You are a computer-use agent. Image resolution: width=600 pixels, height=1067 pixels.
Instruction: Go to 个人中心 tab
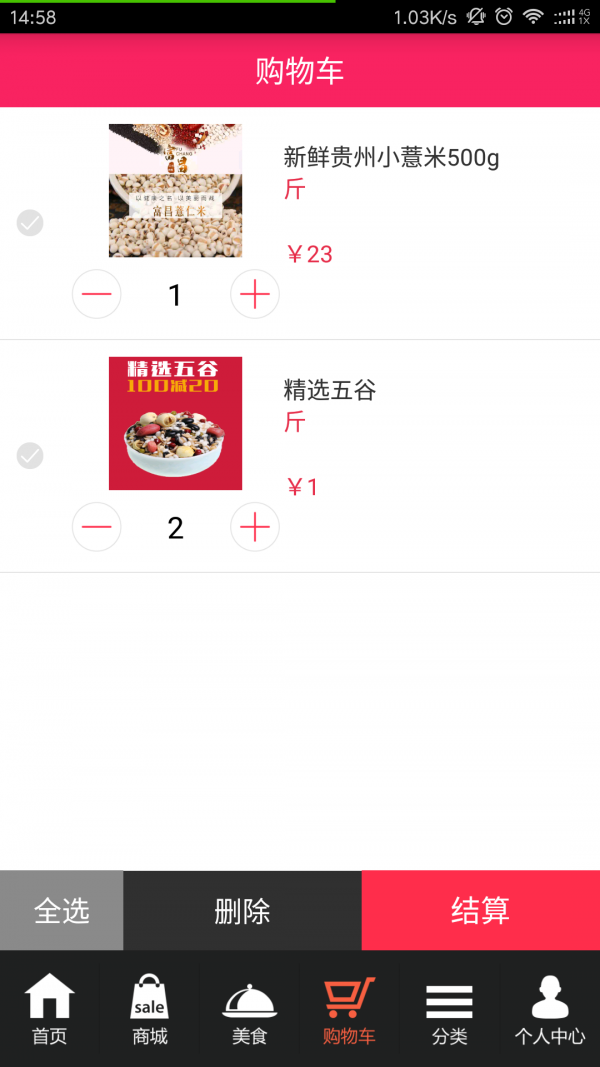(550, 1010)
